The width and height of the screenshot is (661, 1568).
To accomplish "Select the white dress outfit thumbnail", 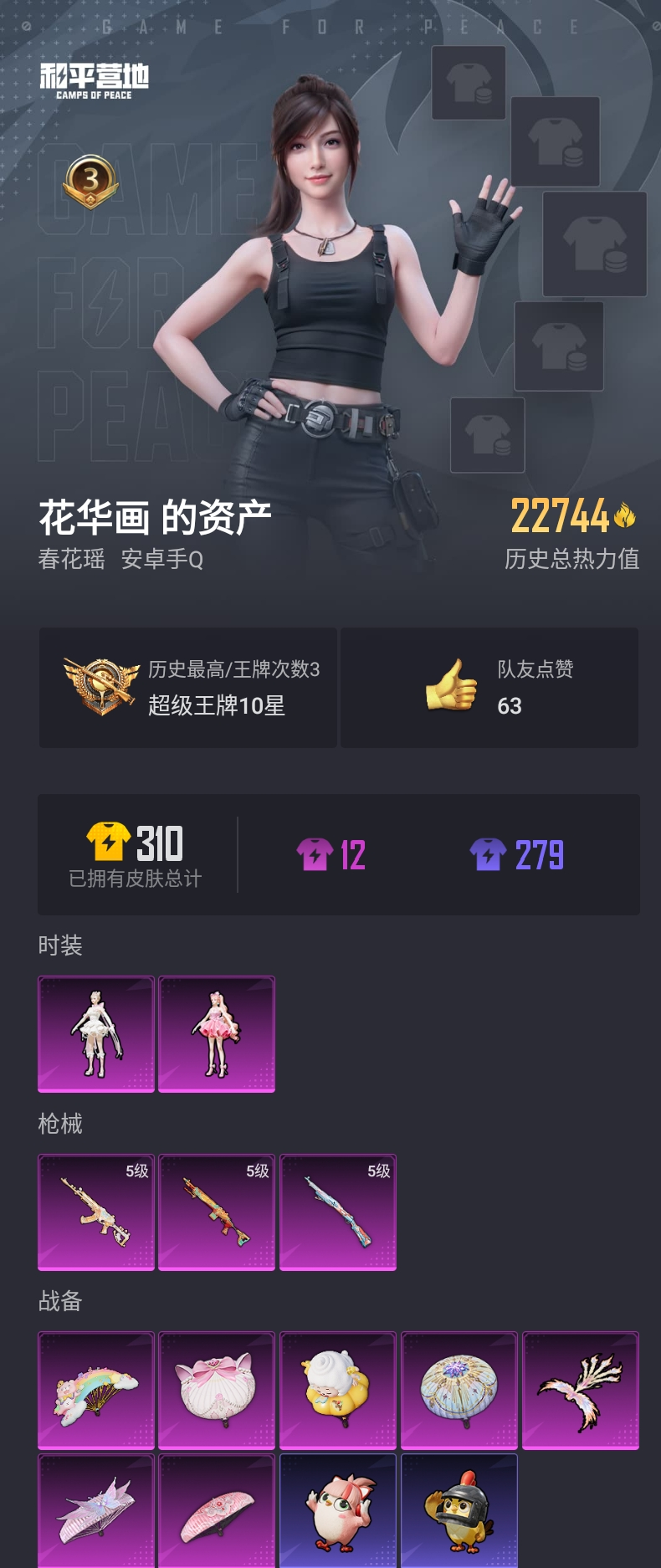I will [96, 1034].
